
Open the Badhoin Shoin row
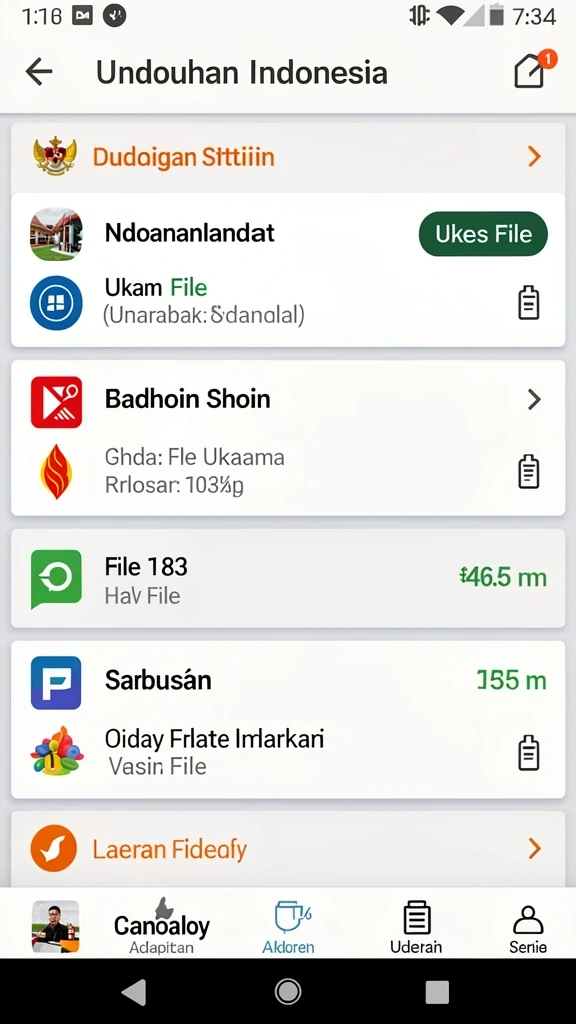click(288, 399)
